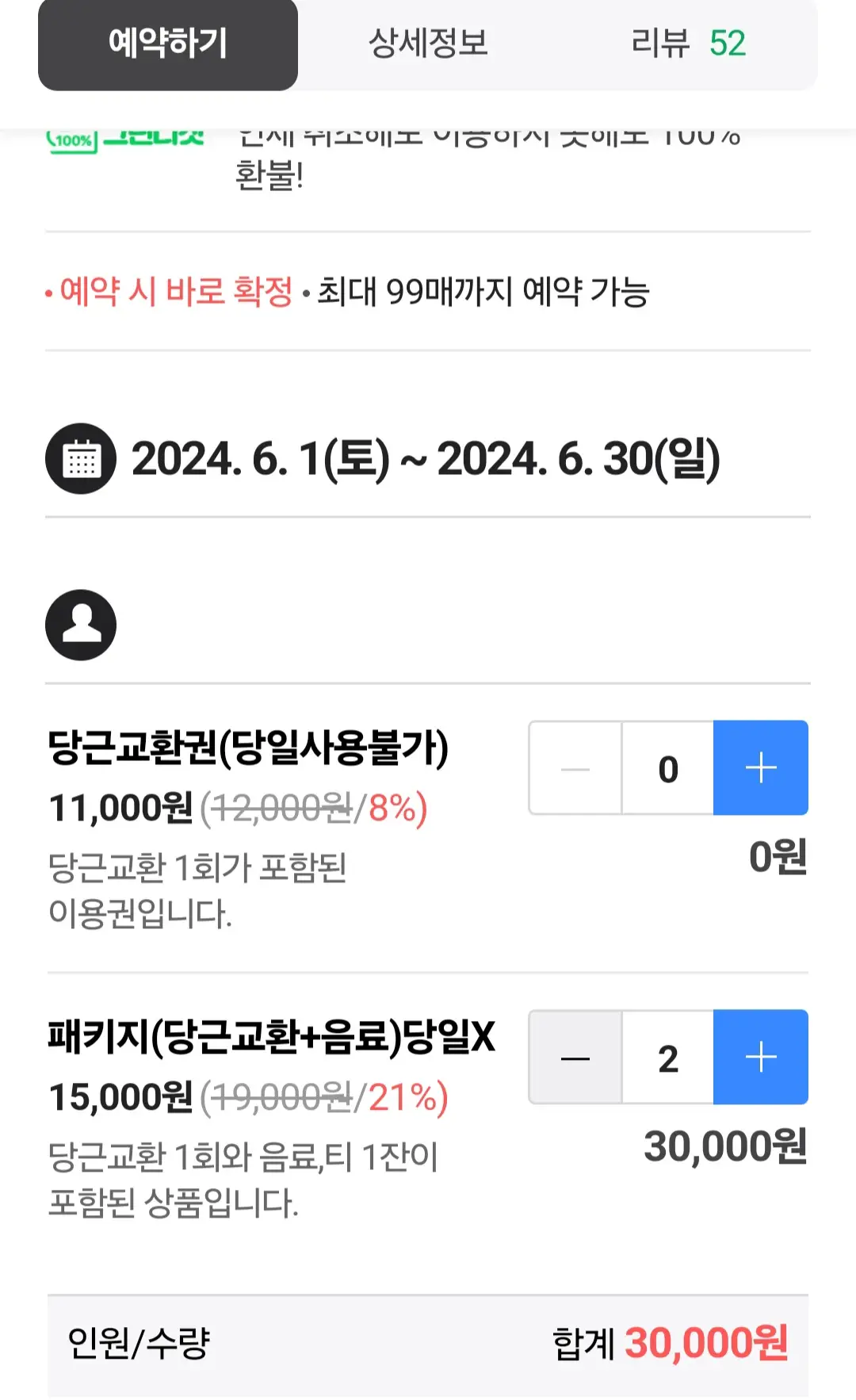Click the person quantity icon
Viewport: 856px width, 1400px height.
pos(79,624)
